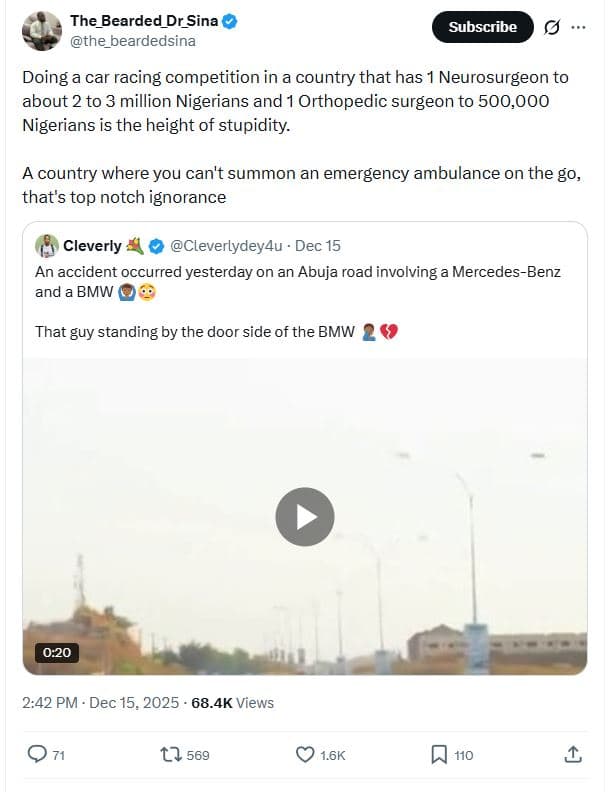Subscribe to The_Bearded_Dr_Sina
The width and height of the screenshot is (613, 792).
tap(482, 27)
